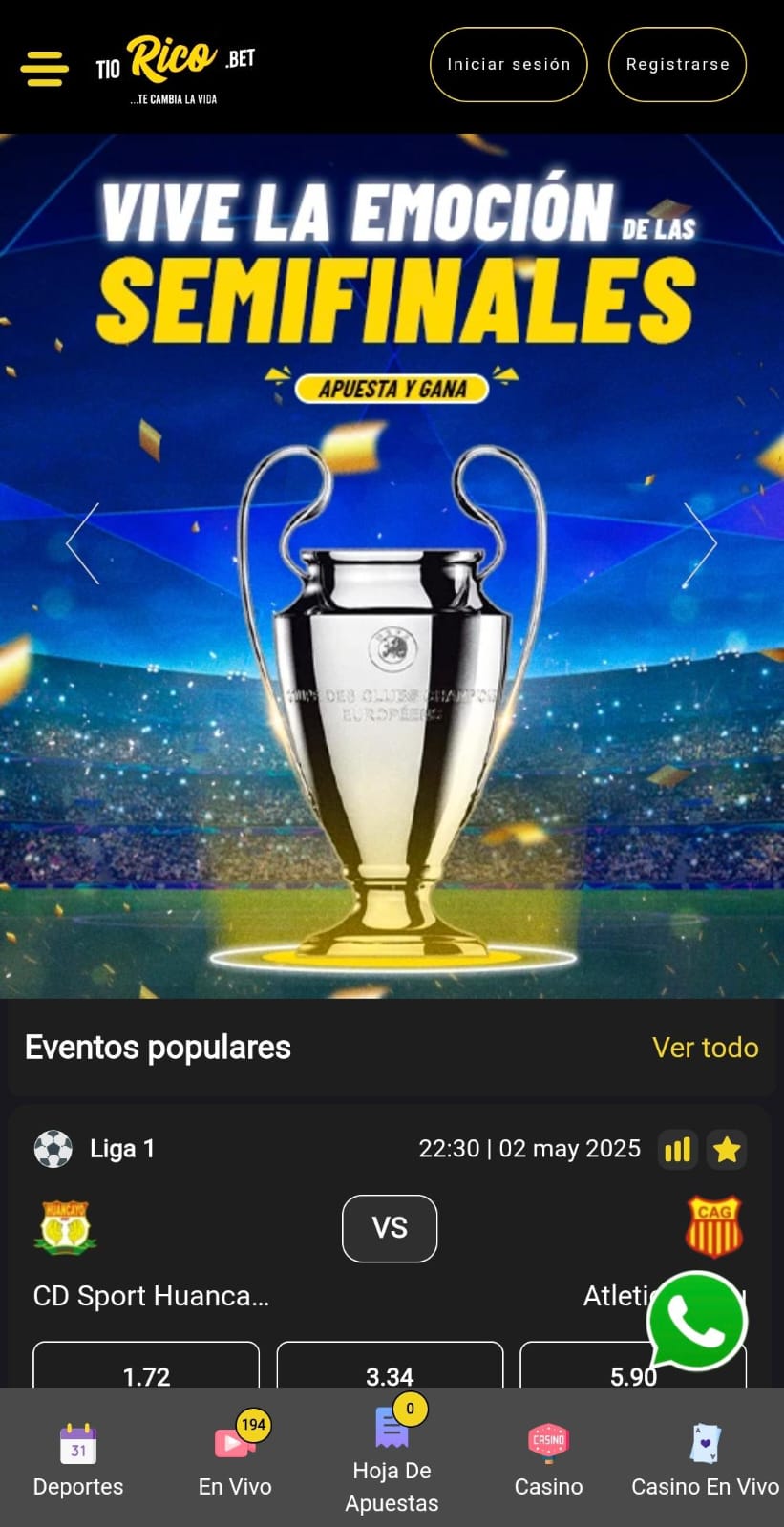Open WhatsApp chat support
This screenshot has width=784, height=1527.
(696, 1322)
